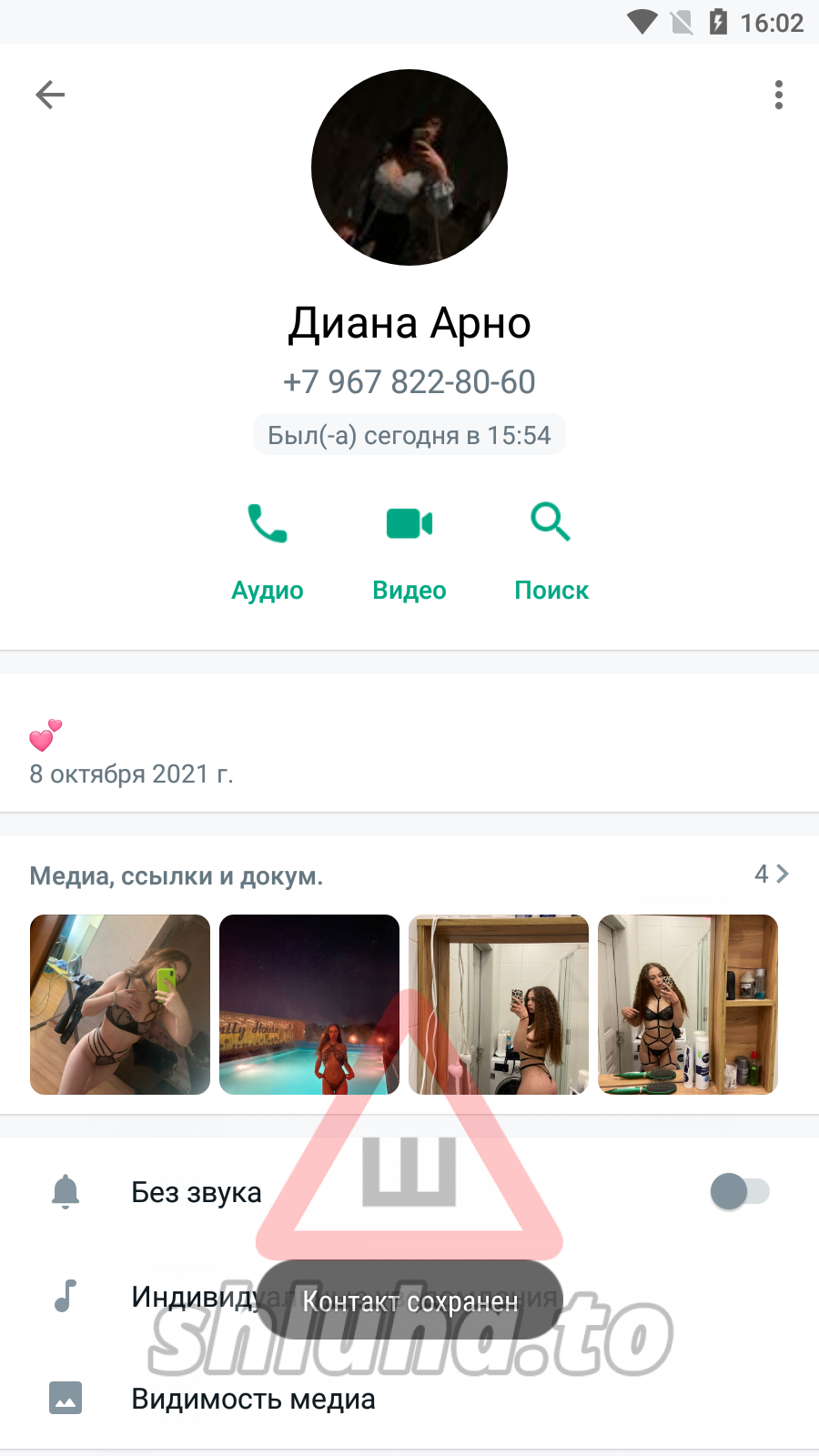Open the contact's profile photo

pyautogui.click(x=409, y=167)
